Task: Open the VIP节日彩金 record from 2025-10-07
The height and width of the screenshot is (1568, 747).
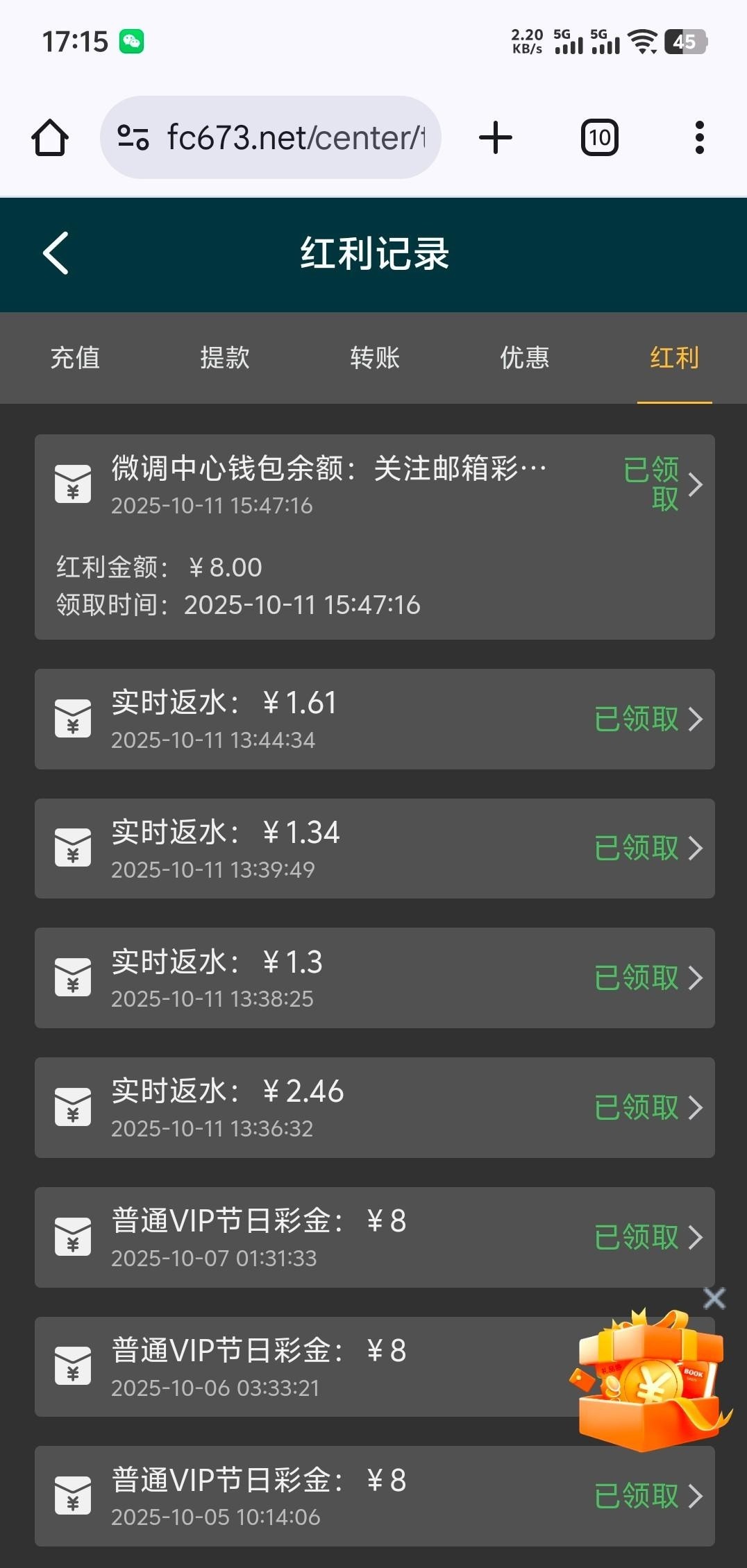Action: click(695, 1237)
